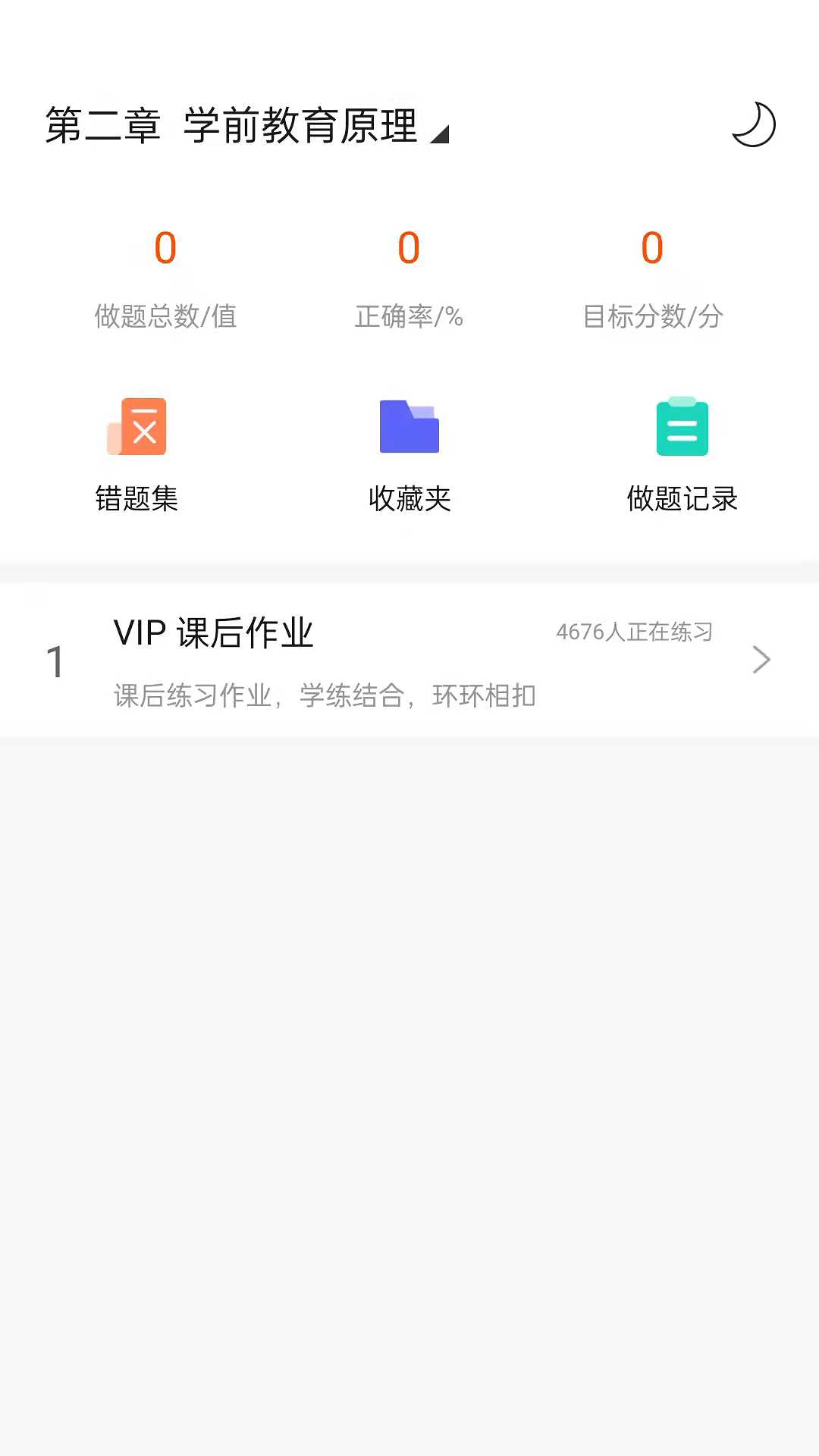Expand the chapter dropdown 第二章 学前教育原理
The image size is (819, 1456).
pos(247,126)
